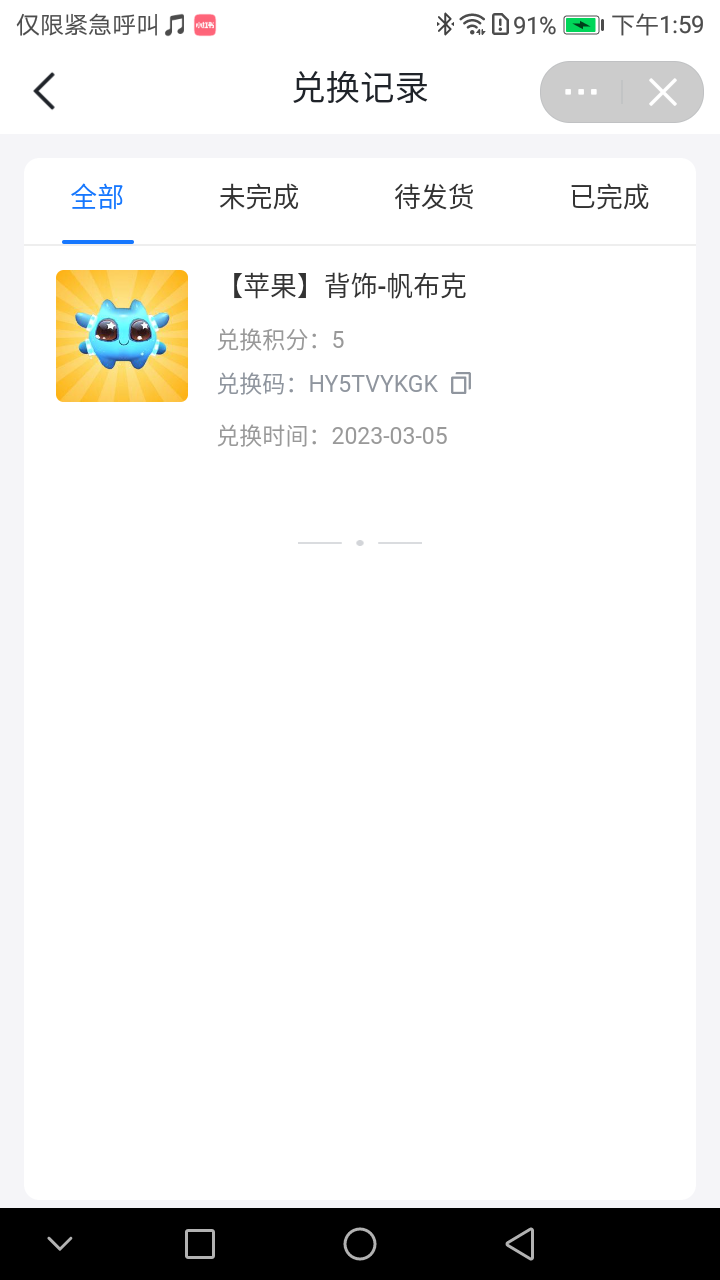Open the 【苹果】背饰-帆布克 exchange record
Screen dimensions: 720x1280
(x=360, y=360)
